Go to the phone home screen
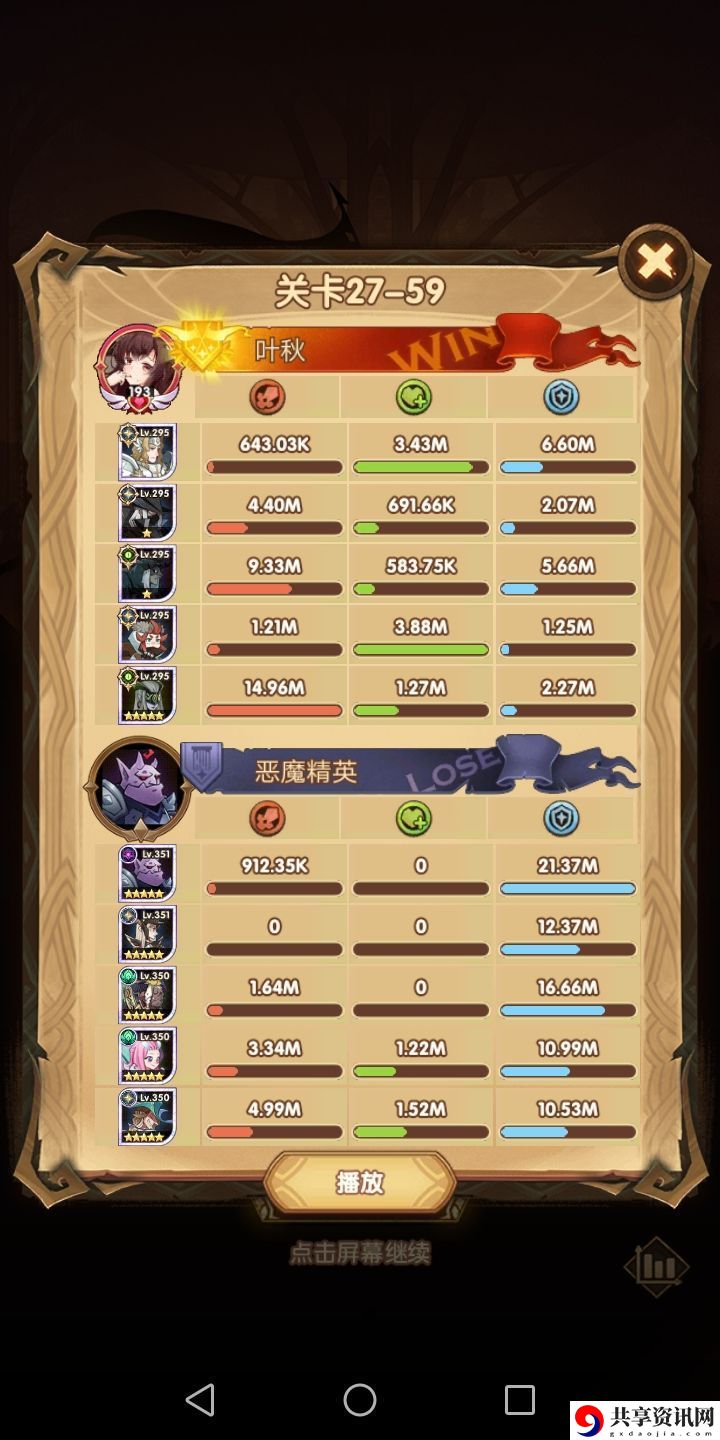 [360, 1399]
